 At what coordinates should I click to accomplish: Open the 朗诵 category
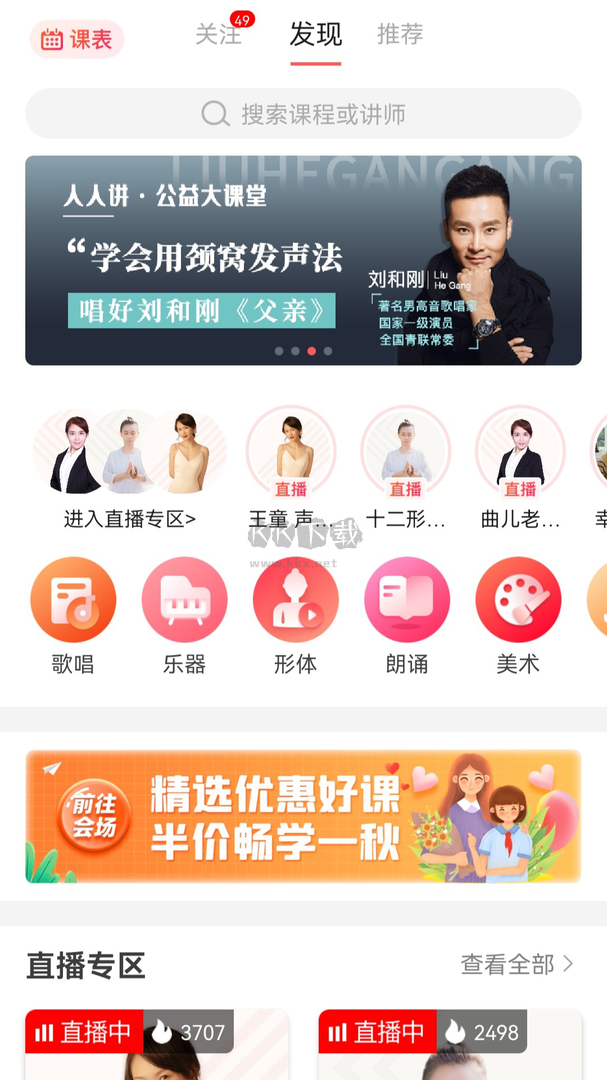point(407,600)
